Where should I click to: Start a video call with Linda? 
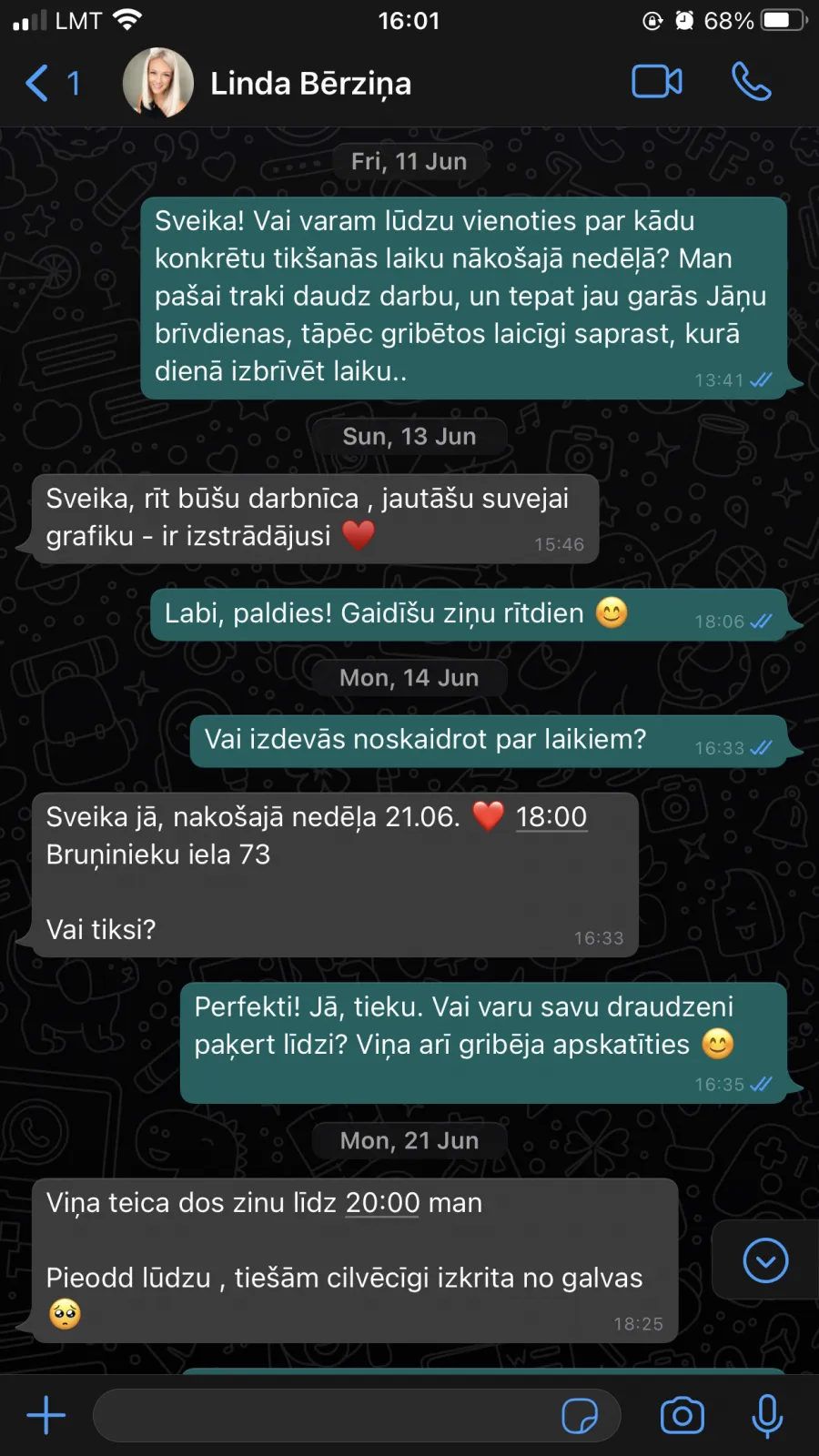coord(657,82)
